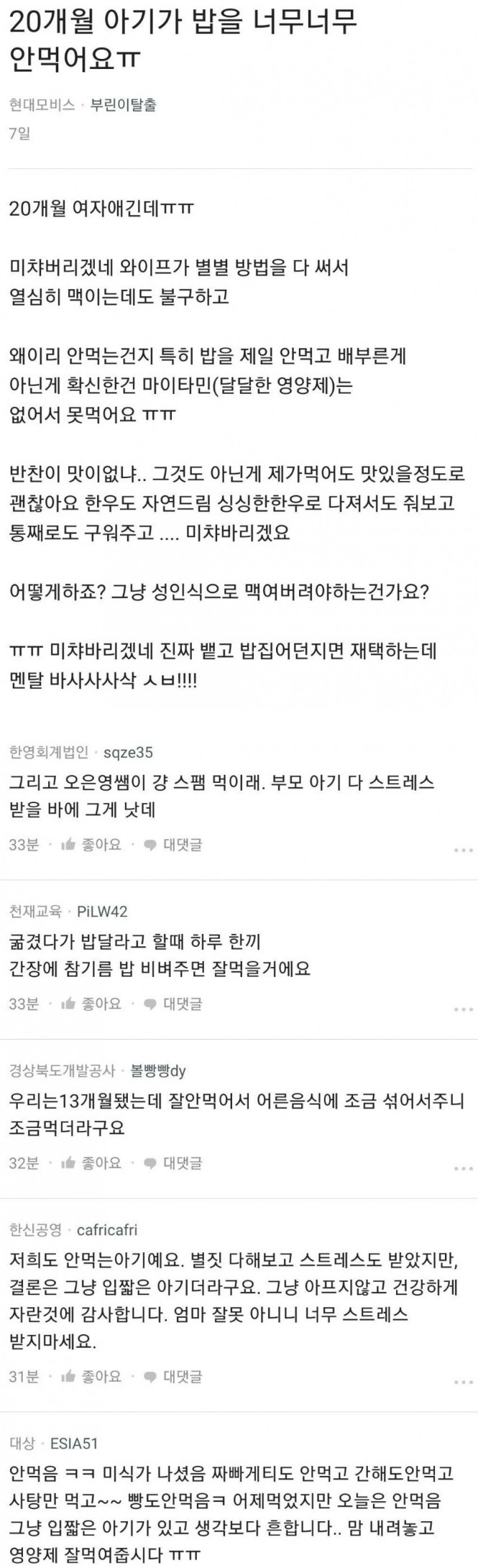
Task: Open overflow menu on PiLW42's comment
Action: point(463,1009)
